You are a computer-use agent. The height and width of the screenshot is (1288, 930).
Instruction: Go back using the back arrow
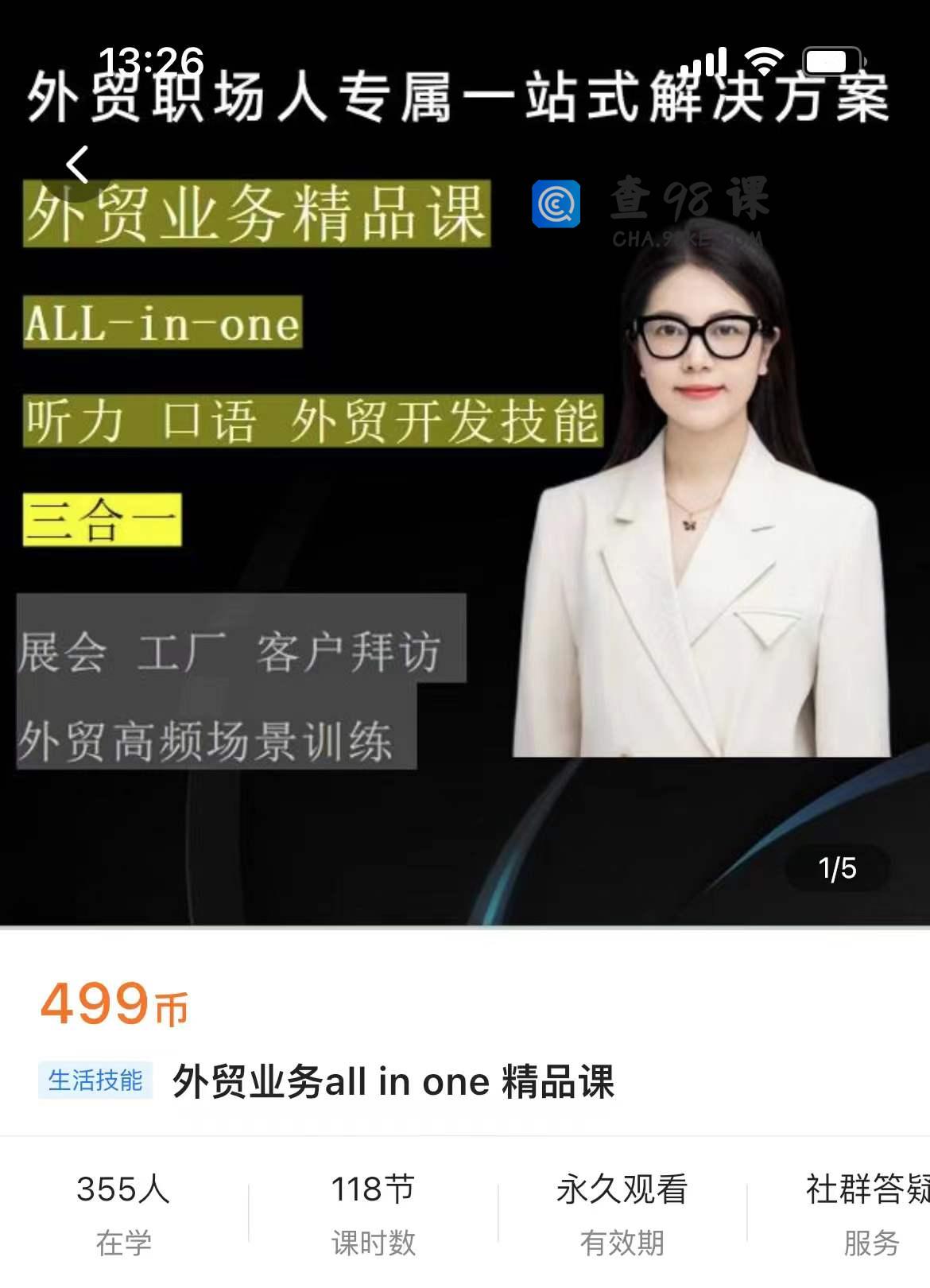[x=77, y=166]
